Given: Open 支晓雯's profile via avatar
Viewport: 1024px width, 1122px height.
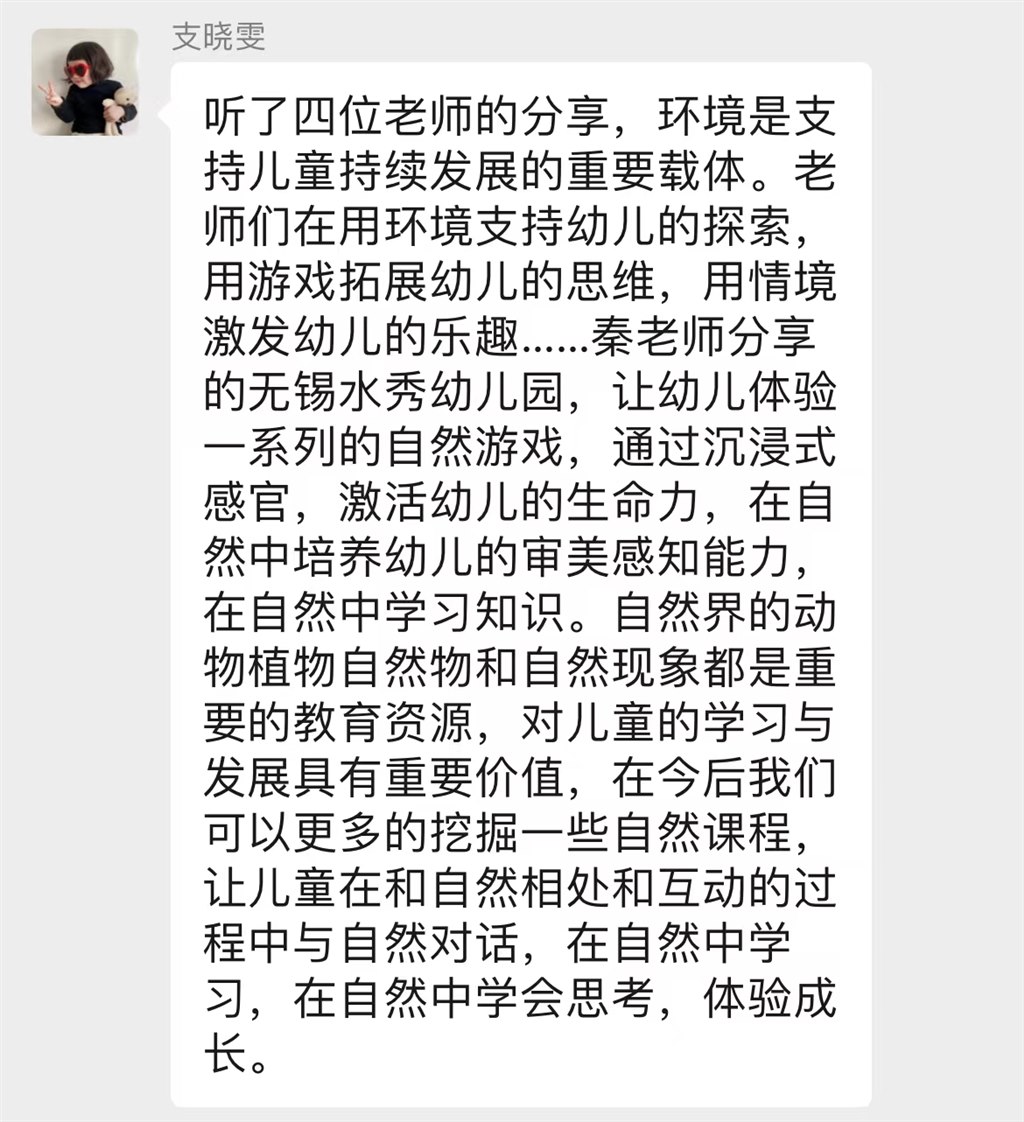Looking at the screenshot, I should (84, 82).
